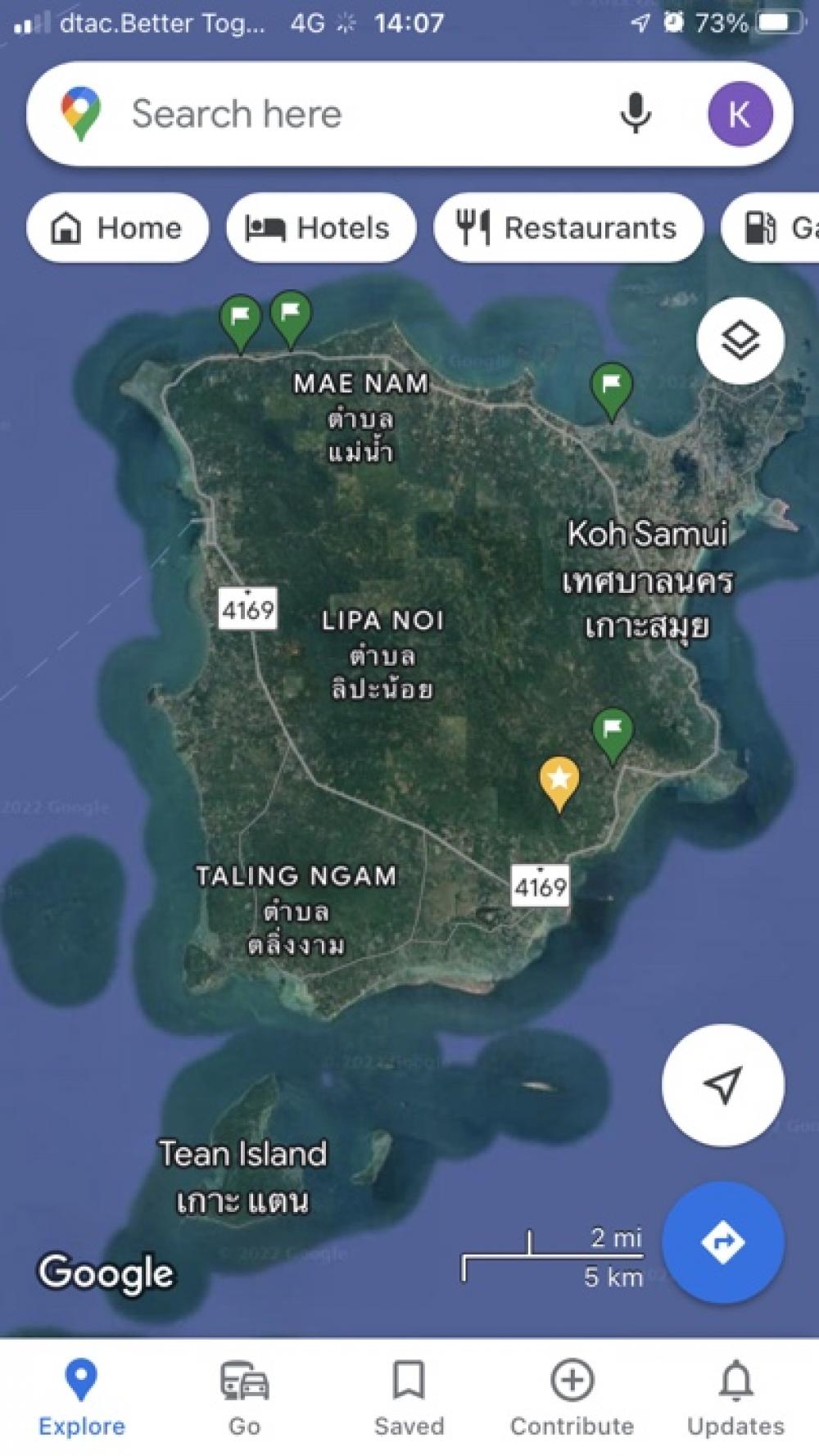Show Restaurants on the map
The image size is (819, 1456).
click(x=568, y=228)
